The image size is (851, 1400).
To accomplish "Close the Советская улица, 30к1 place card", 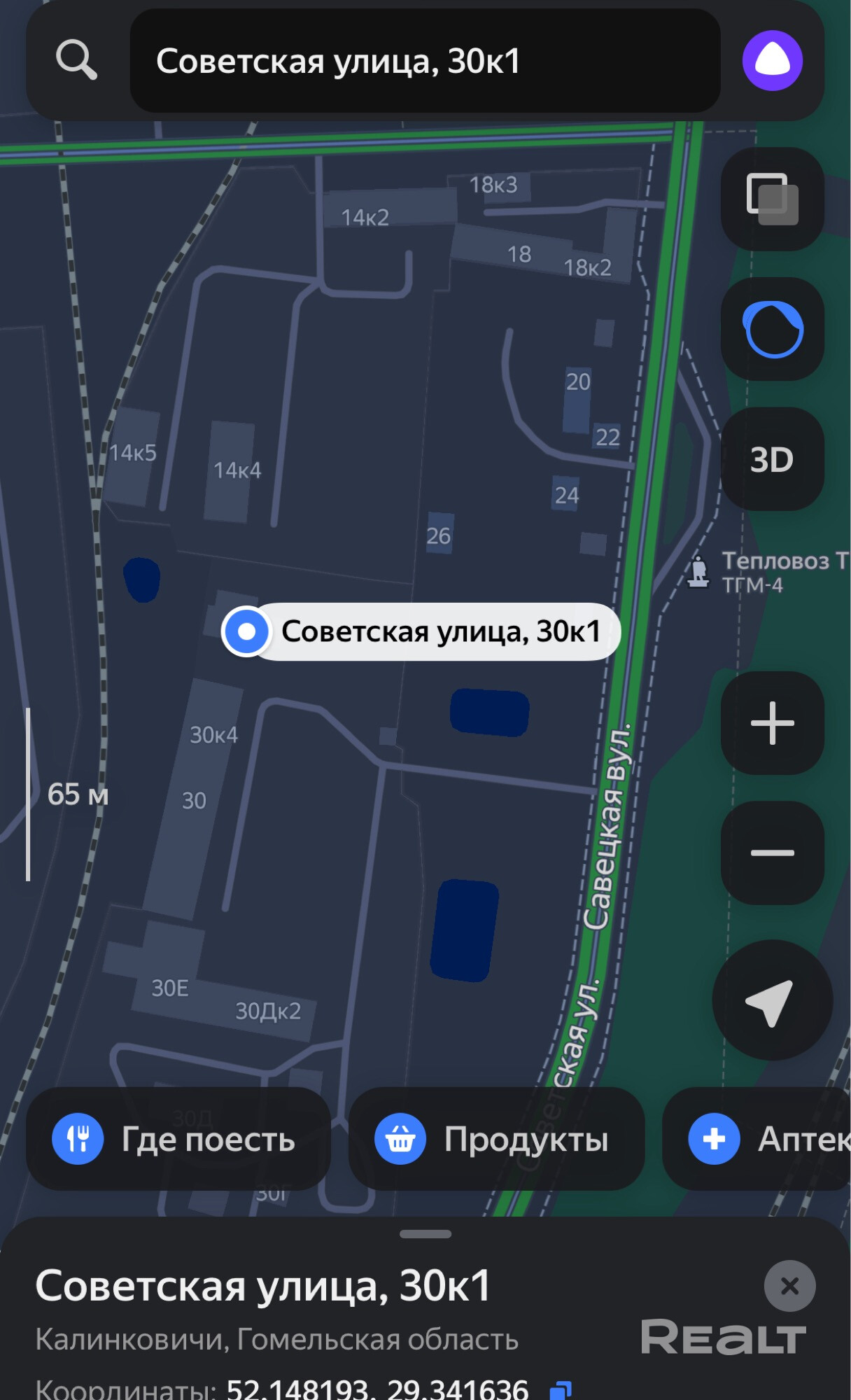I will pos(789,1285).
